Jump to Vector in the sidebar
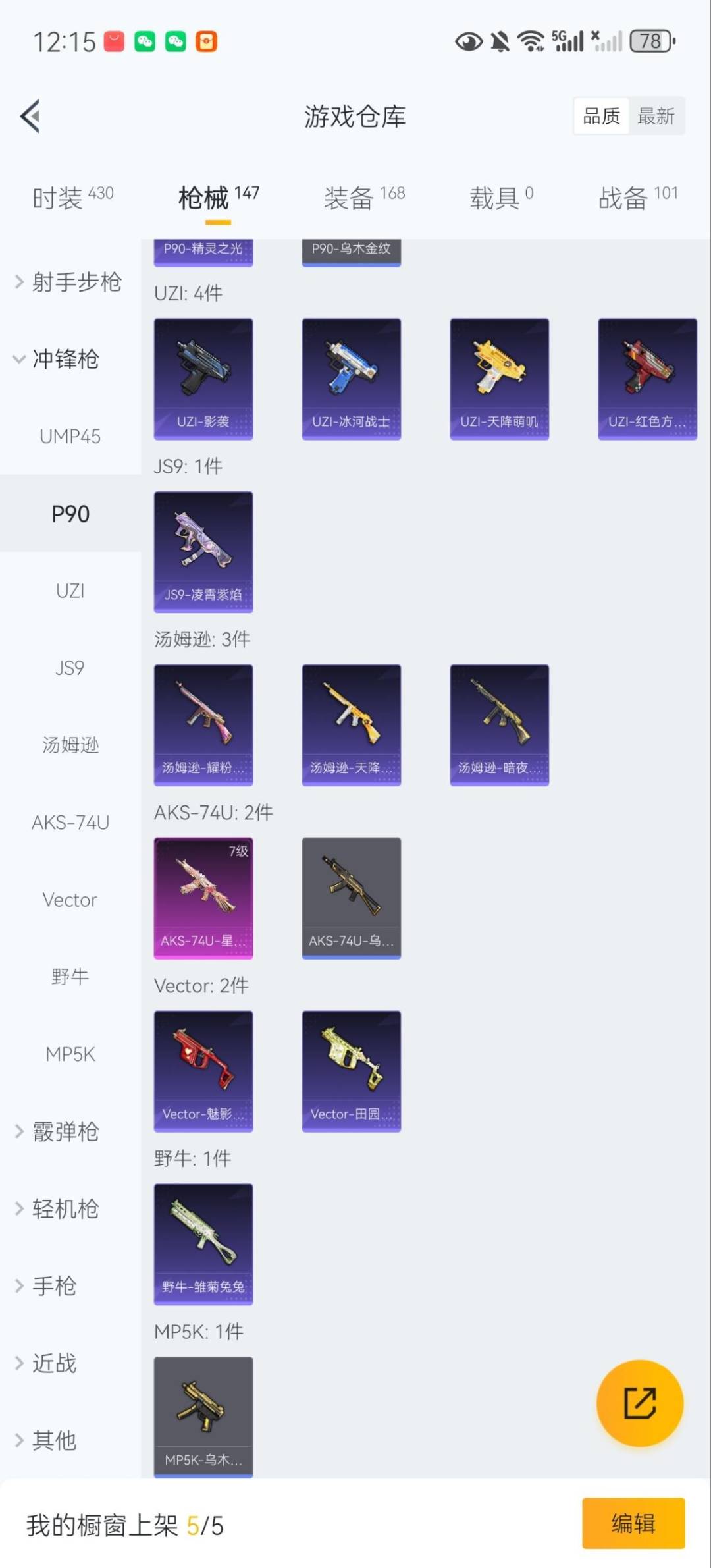The width and height of the screenshot is (711, 1568). [70, 900]
